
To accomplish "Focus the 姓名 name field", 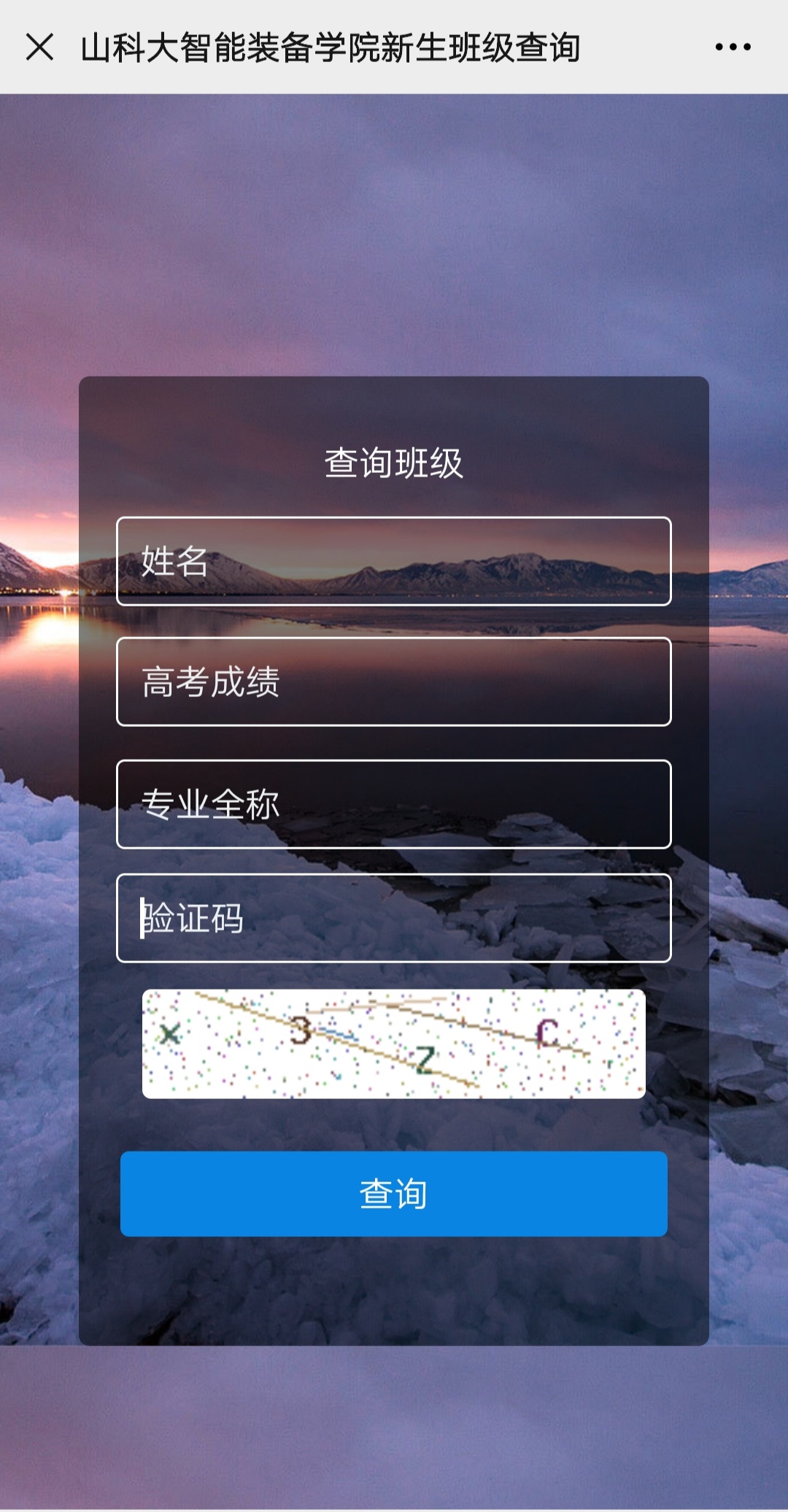I will point(394,561).
